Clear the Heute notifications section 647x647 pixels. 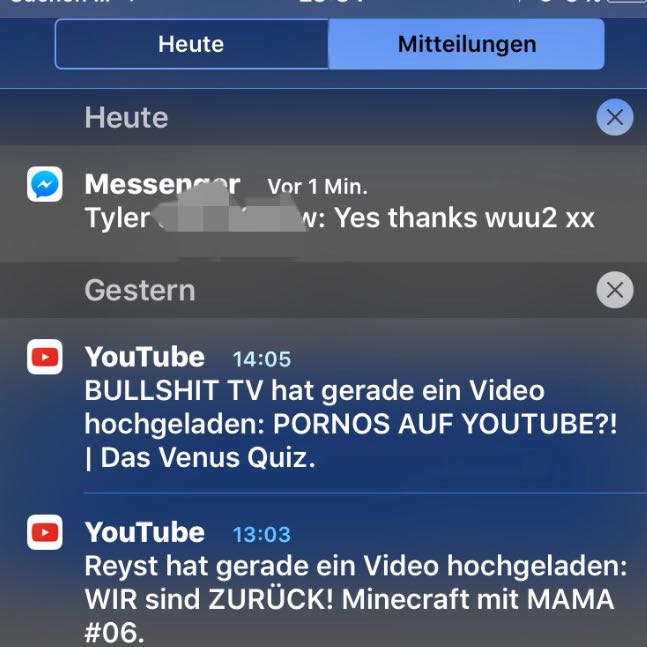pos(614,118)
